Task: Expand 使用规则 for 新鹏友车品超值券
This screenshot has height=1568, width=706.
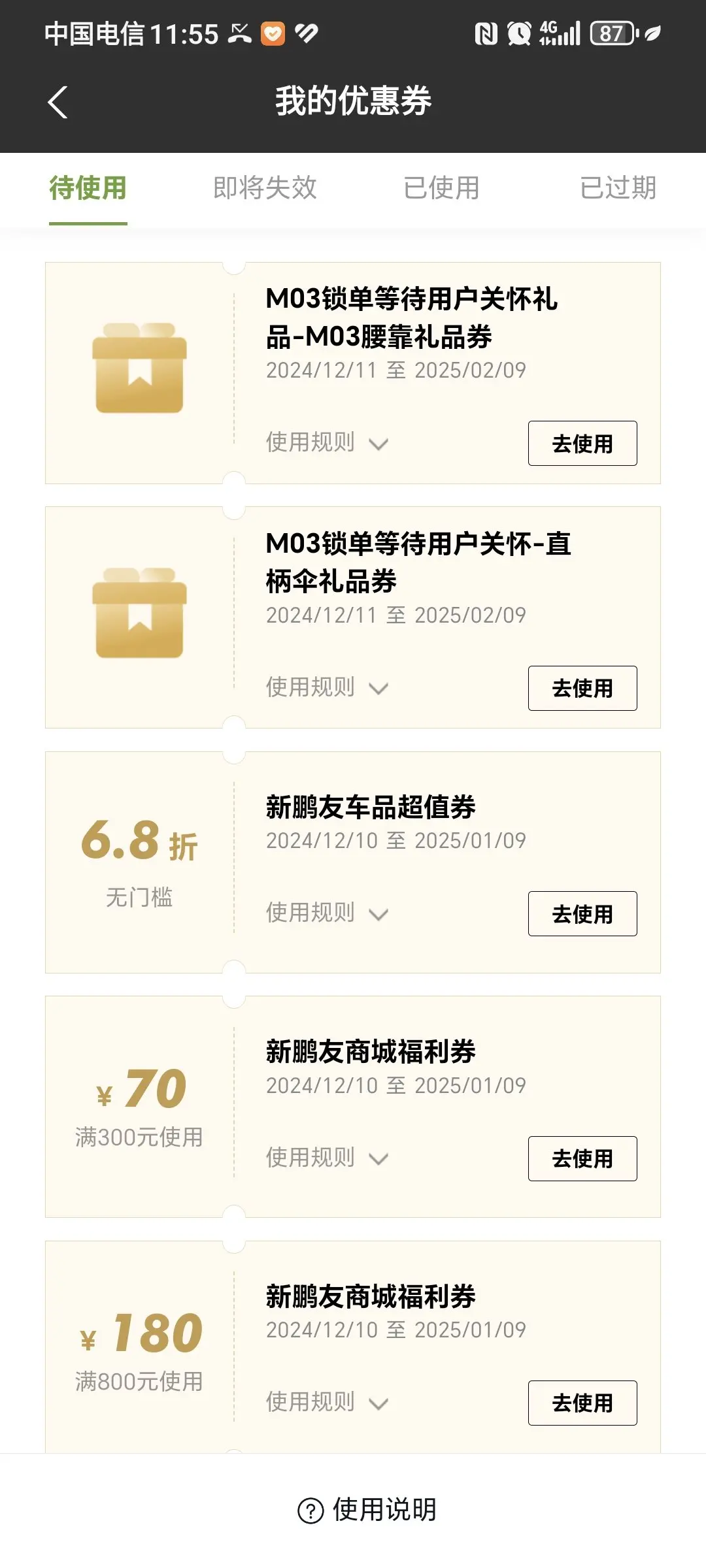Action: (x=327, y=913)
